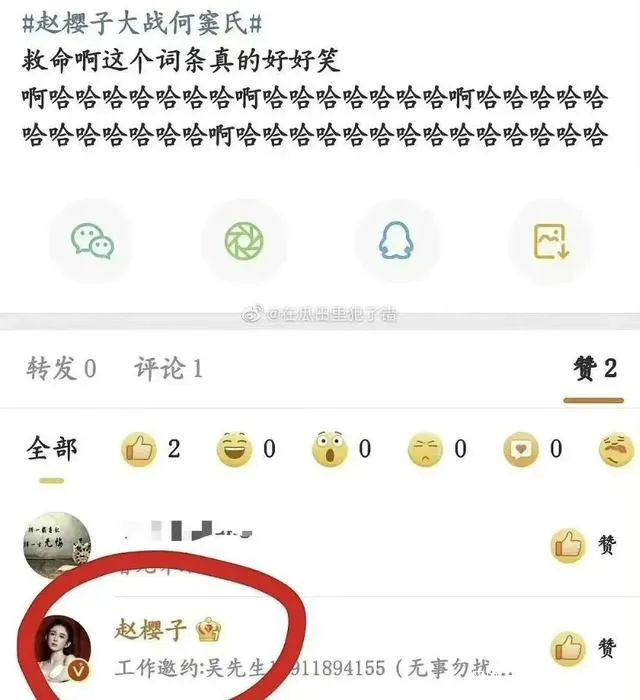Share the post to WeChat Moments

click(245, 240)
